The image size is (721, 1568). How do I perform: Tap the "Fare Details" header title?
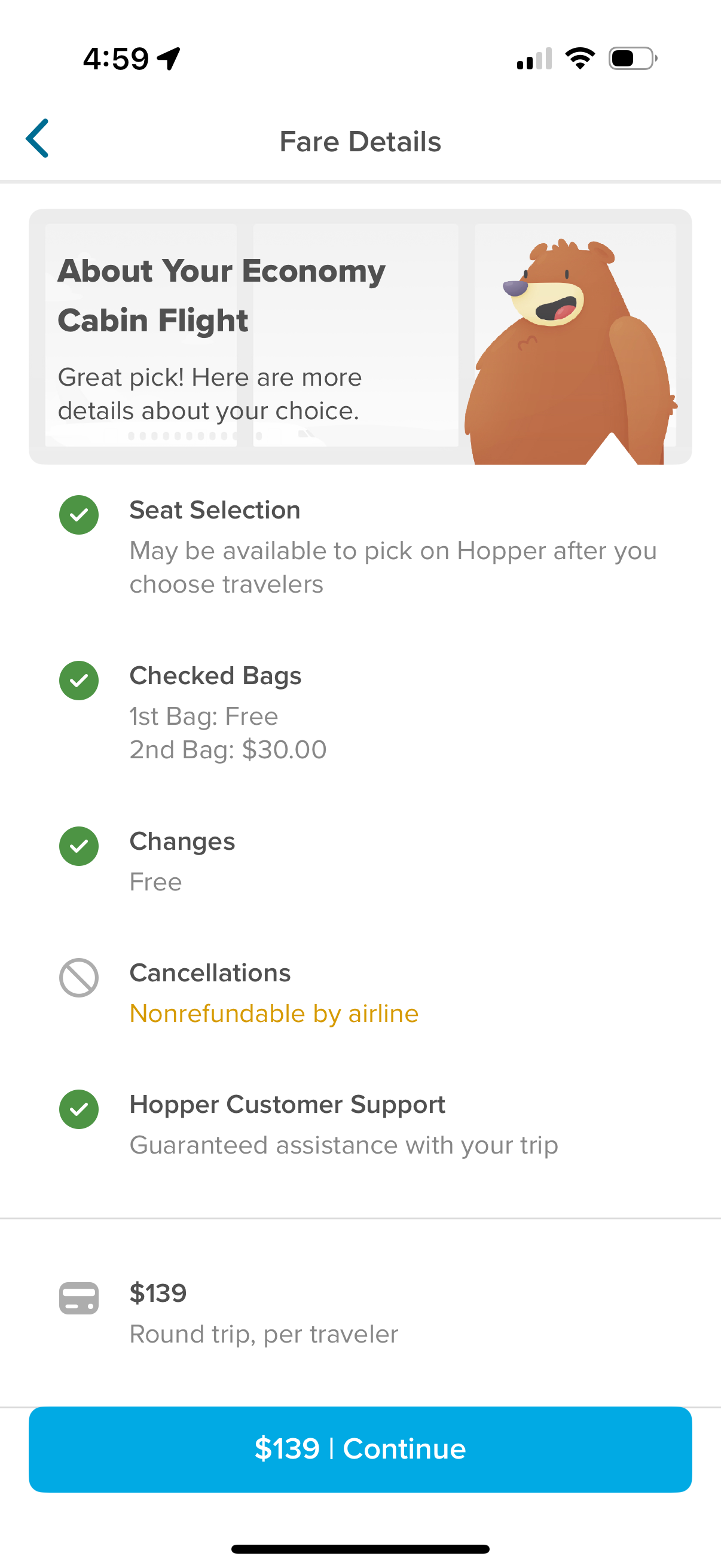pos(361,141)
